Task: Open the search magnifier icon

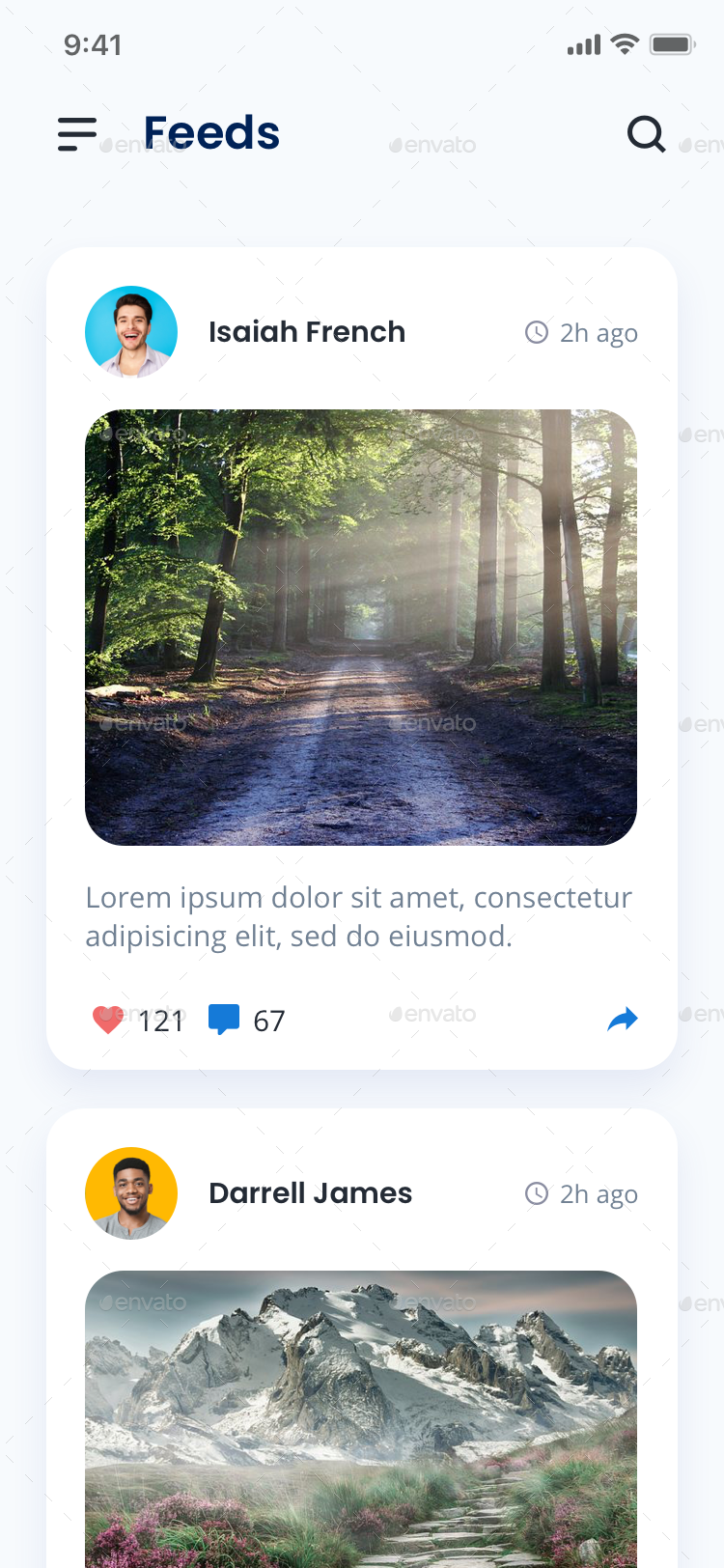Action: [646, 134]
